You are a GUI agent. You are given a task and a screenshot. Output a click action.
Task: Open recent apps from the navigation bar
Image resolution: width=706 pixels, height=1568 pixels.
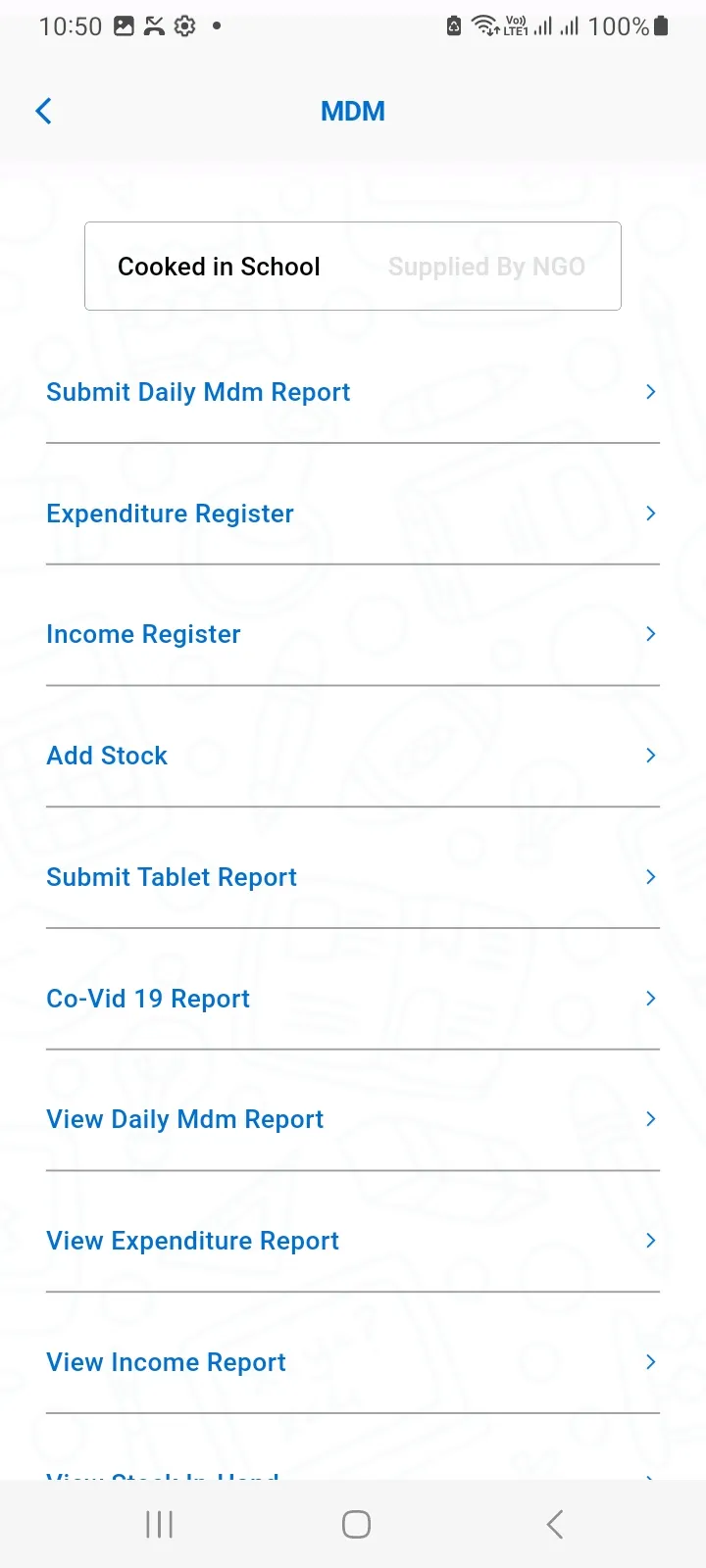coord(158,1524)
